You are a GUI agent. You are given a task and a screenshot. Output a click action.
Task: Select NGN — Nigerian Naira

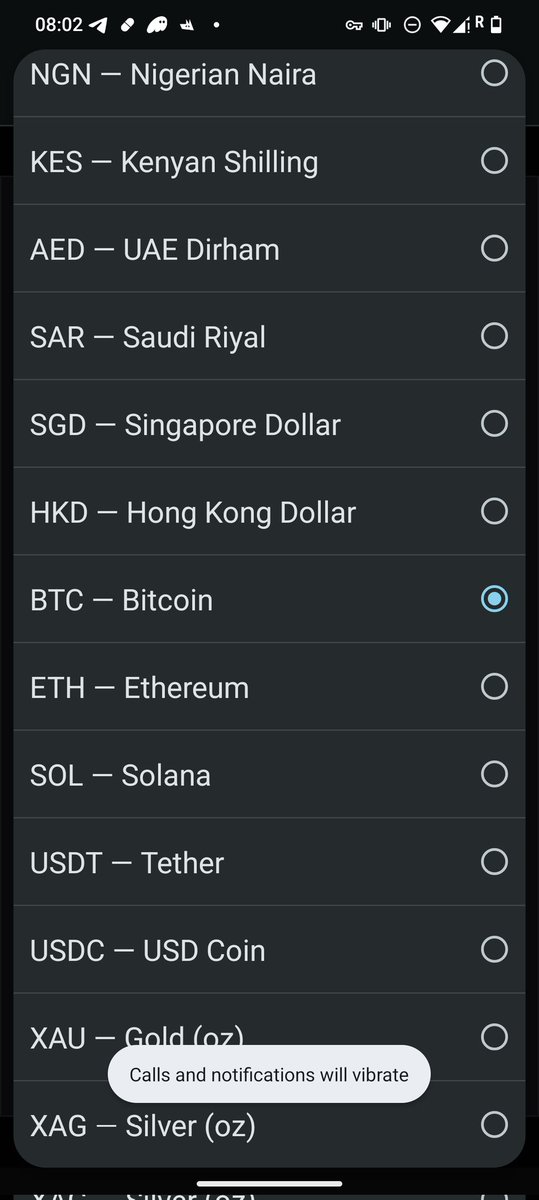[269, 74]
